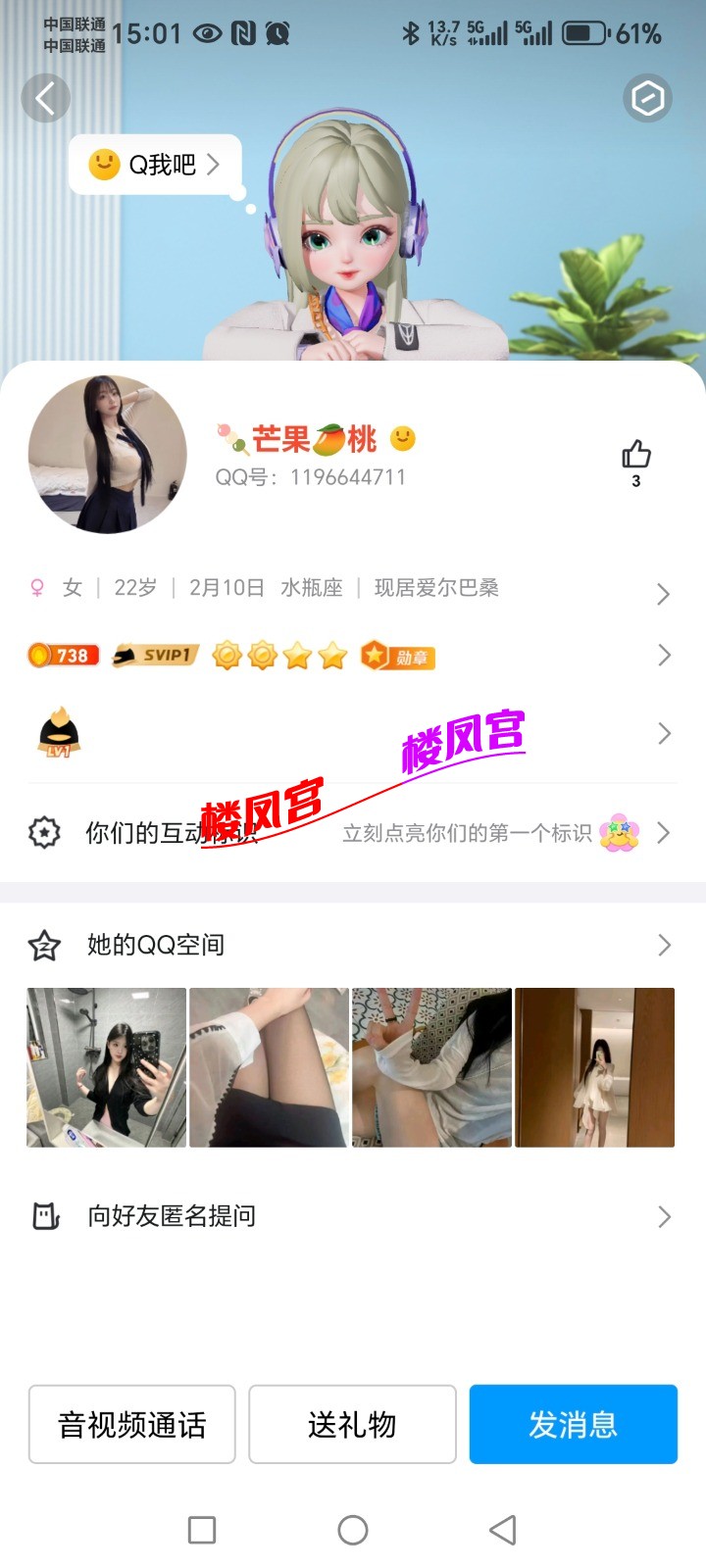Open the personal info row with 22岁
Viewport: 706px width, 1568px height.
(x=353, y=588)
